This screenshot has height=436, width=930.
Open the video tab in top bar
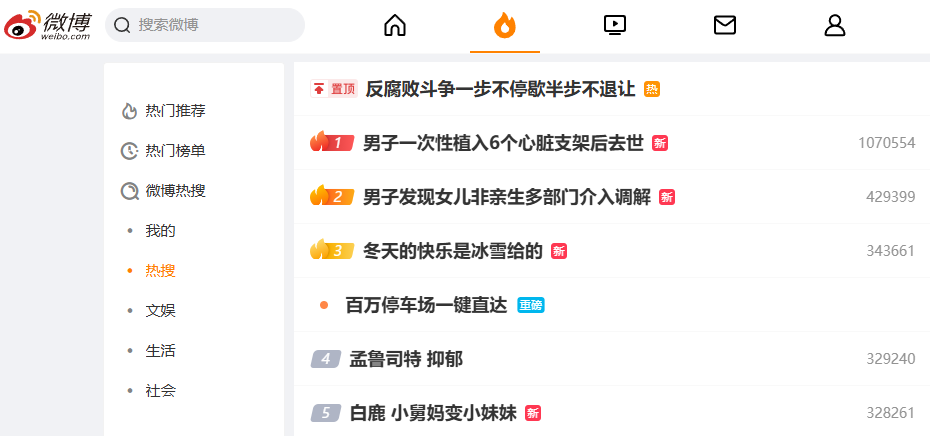pyautogui.click(x=615, y=25)
